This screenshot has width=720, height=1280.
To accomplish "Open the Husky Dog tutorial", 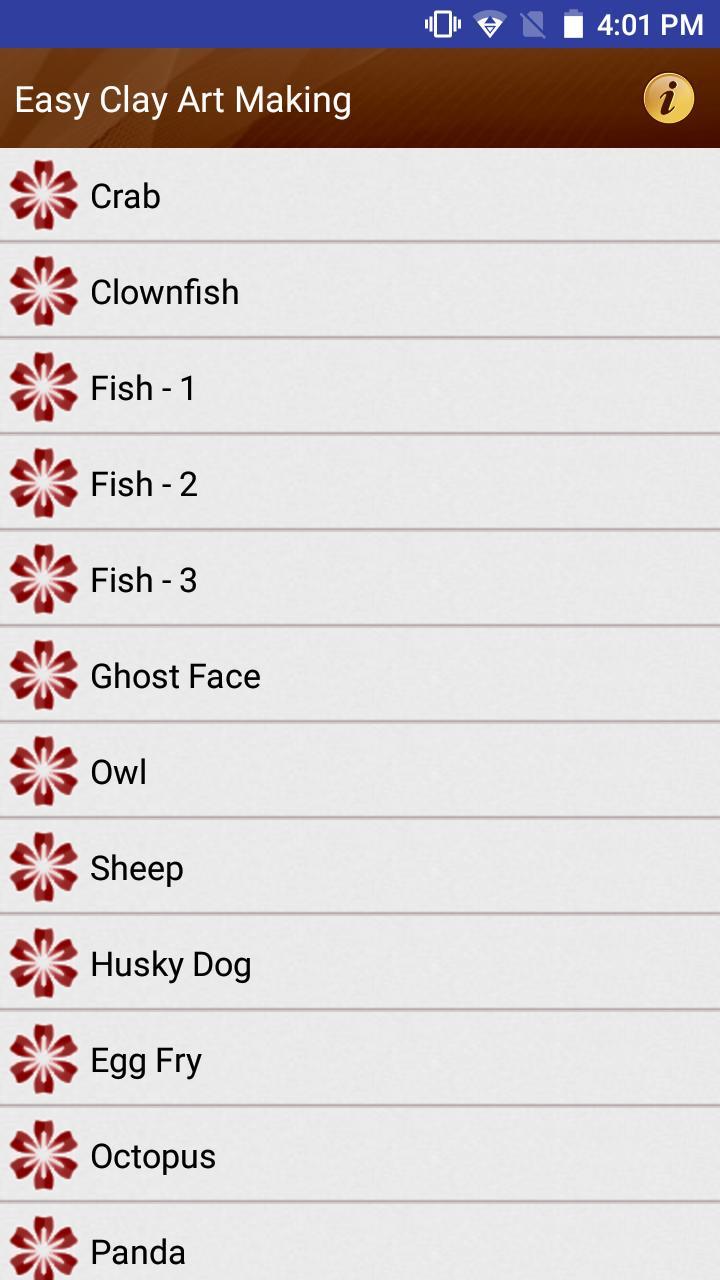I will pos(360,963).
